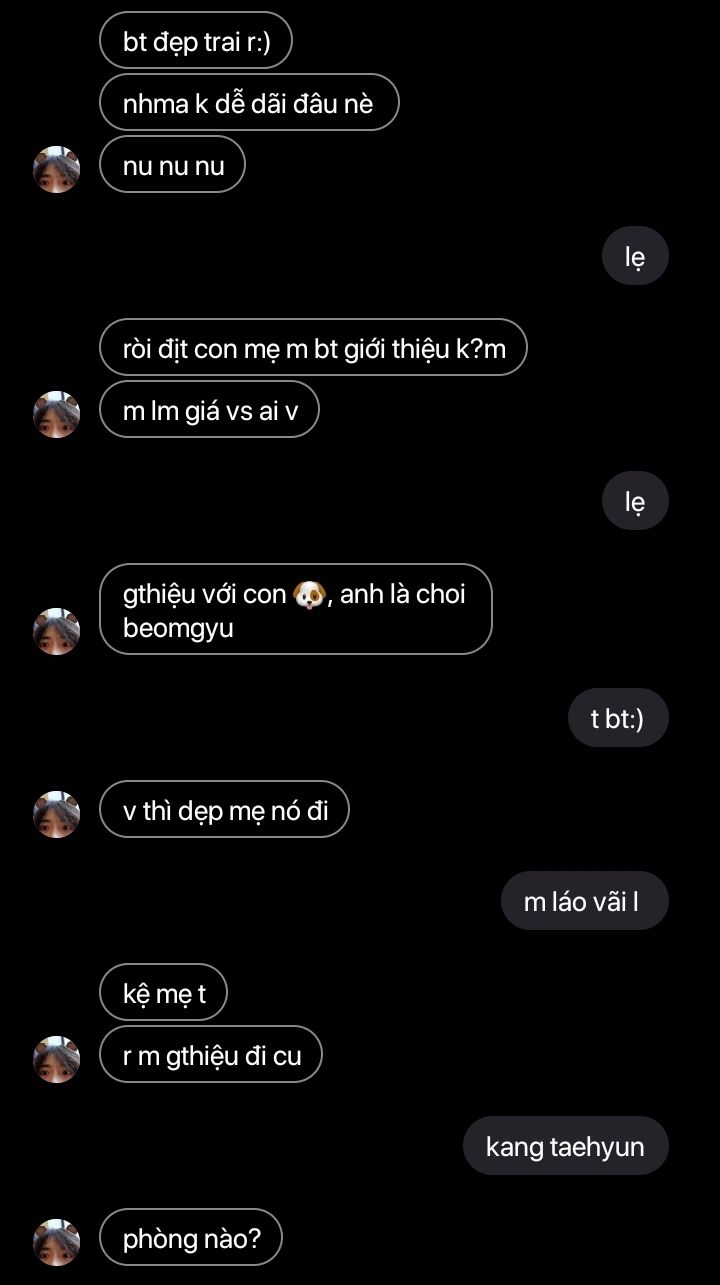Open sender's avatar beside "nu nu nu" message

[57, 169]
